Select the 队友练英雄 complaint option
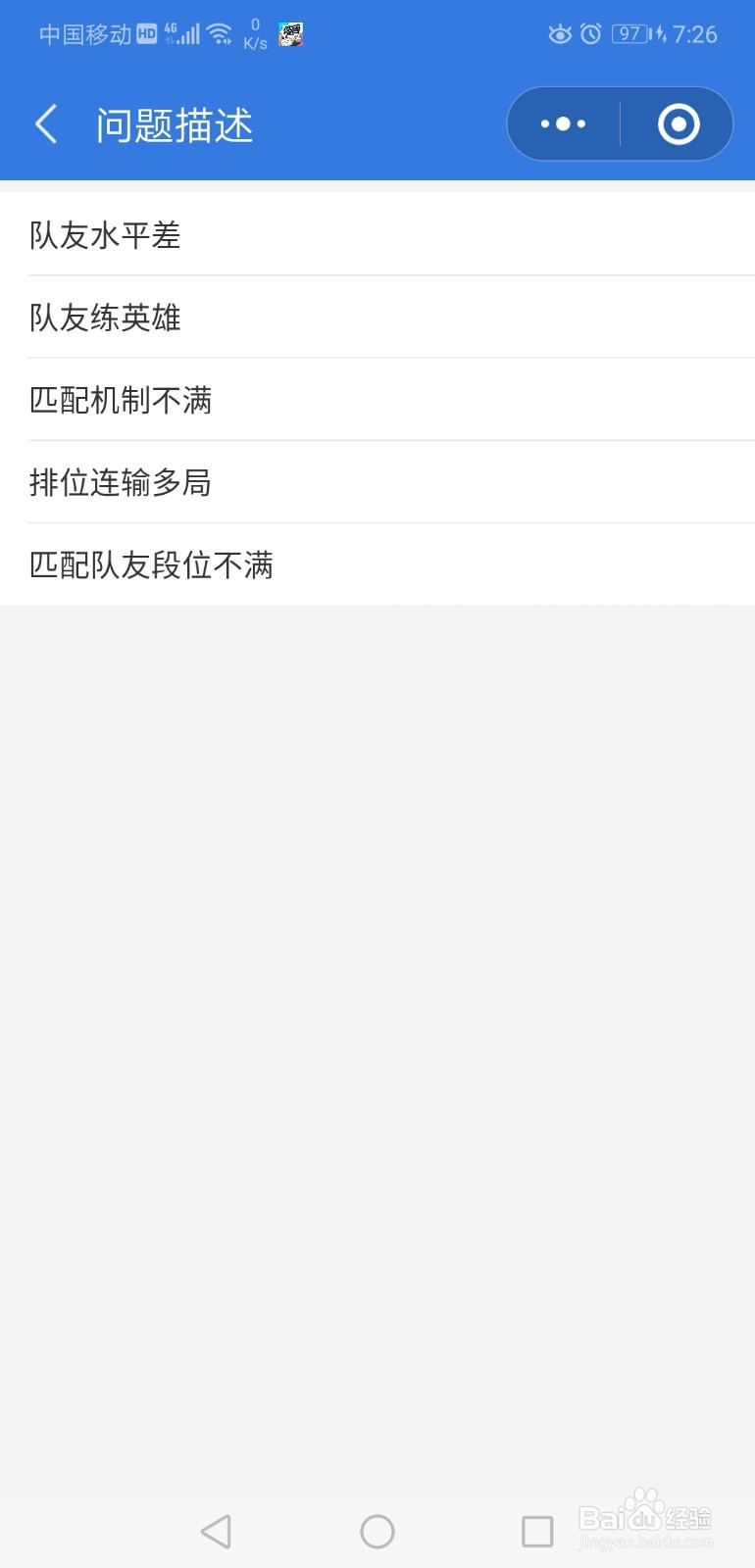The height and width of the screenshot is (1568, 755). coord(104,318)
